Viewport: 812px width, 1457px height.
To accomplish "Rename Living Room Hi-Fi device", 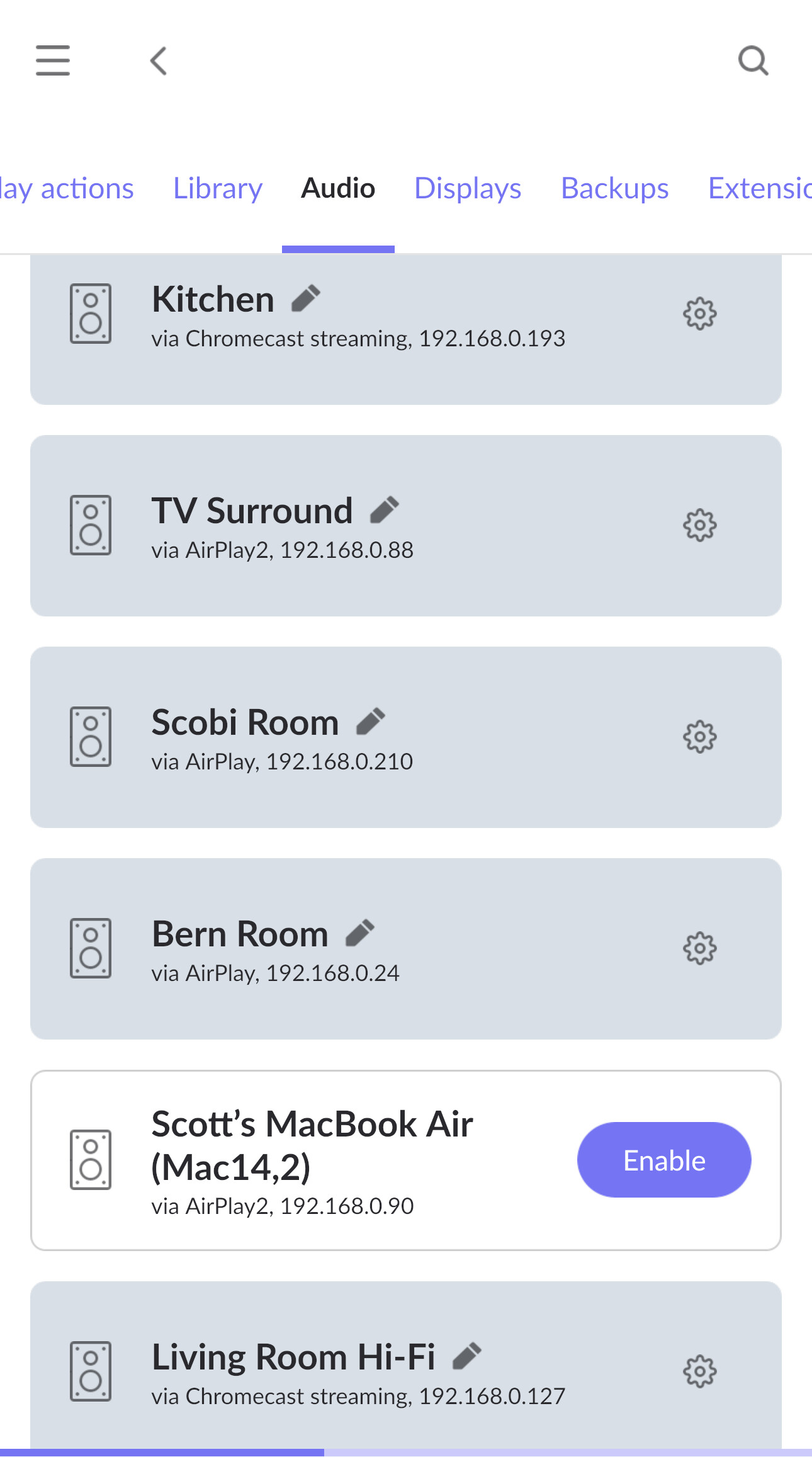I will [467, 1356].
